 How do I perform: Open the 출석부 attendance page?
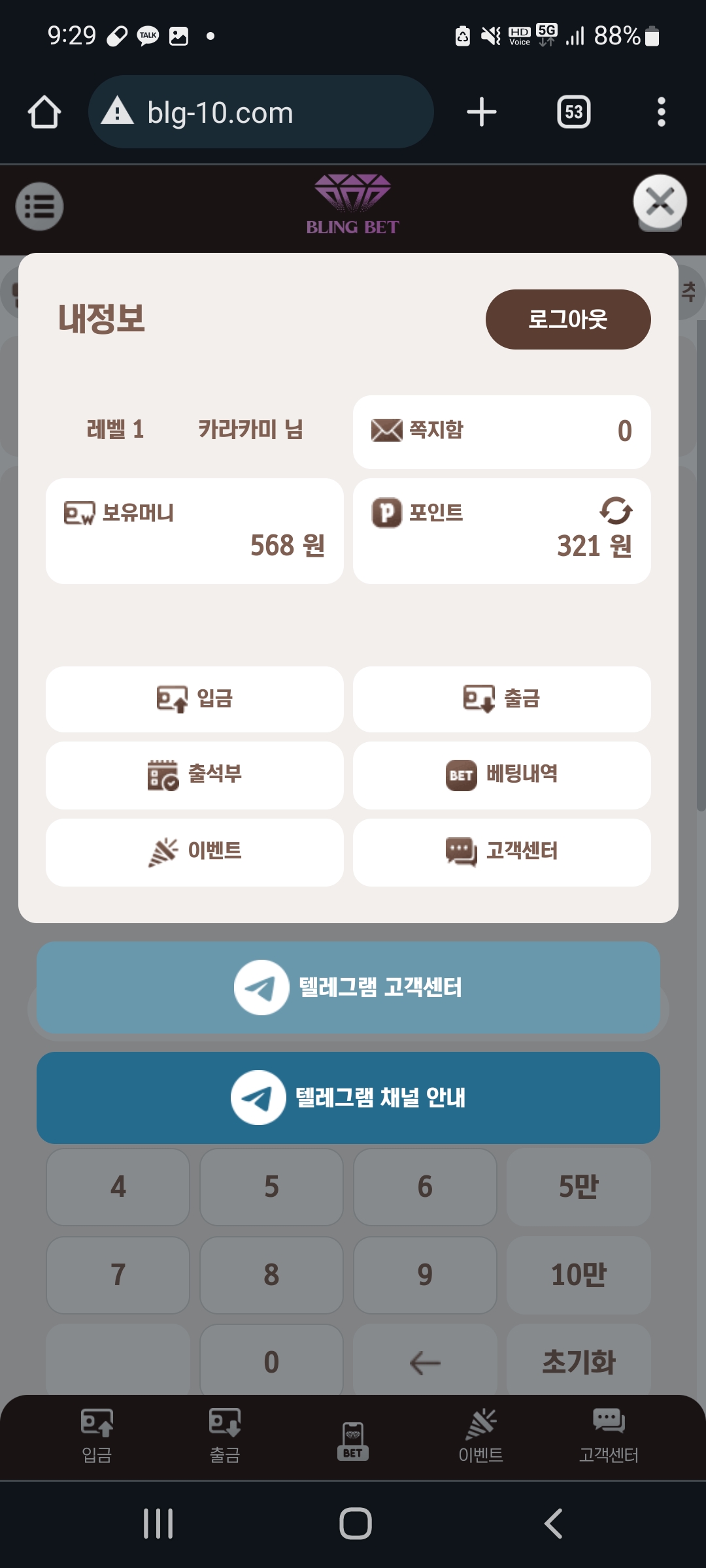(195, 775)
